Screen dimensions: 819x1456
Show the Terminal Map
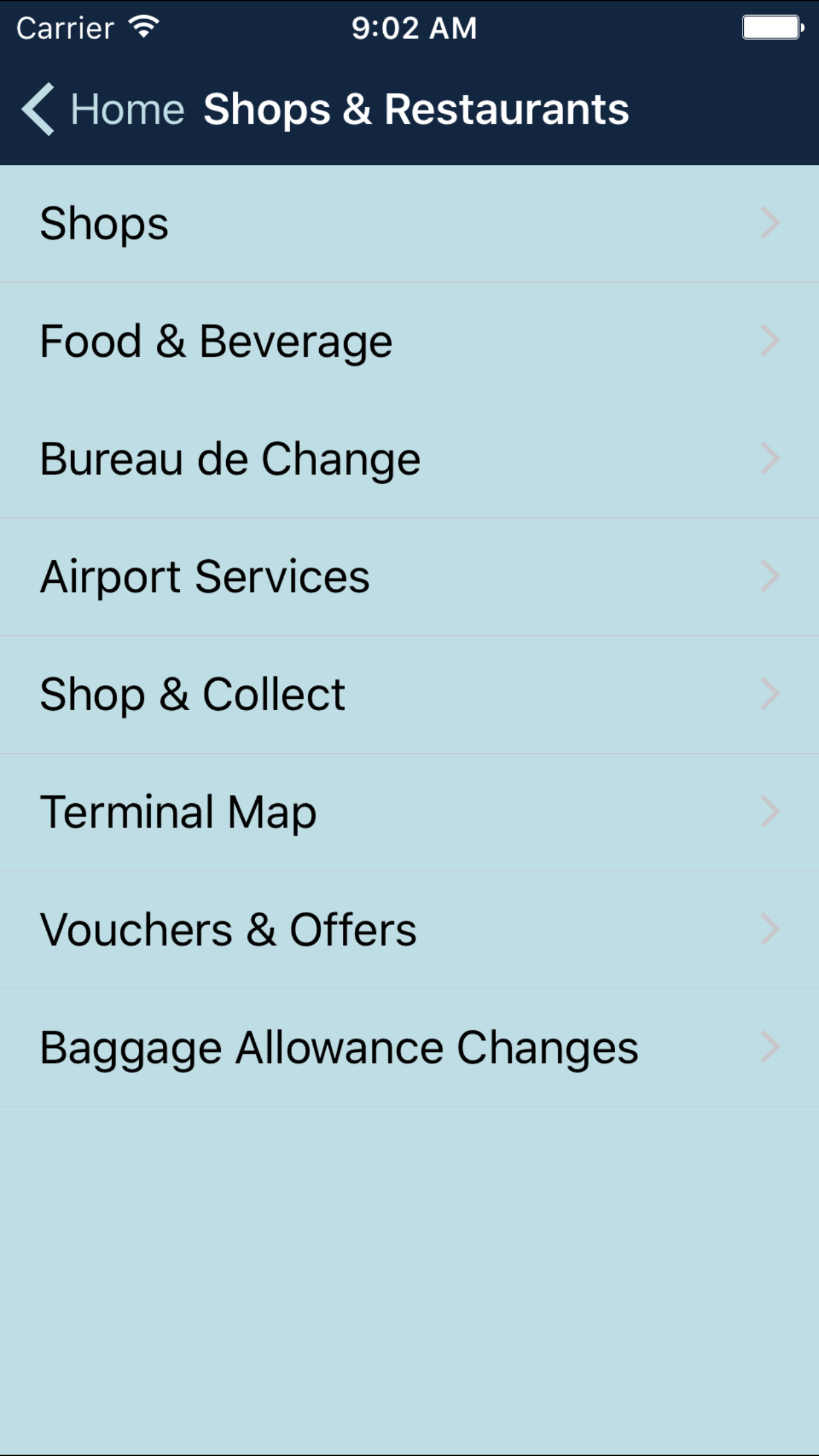409,812
